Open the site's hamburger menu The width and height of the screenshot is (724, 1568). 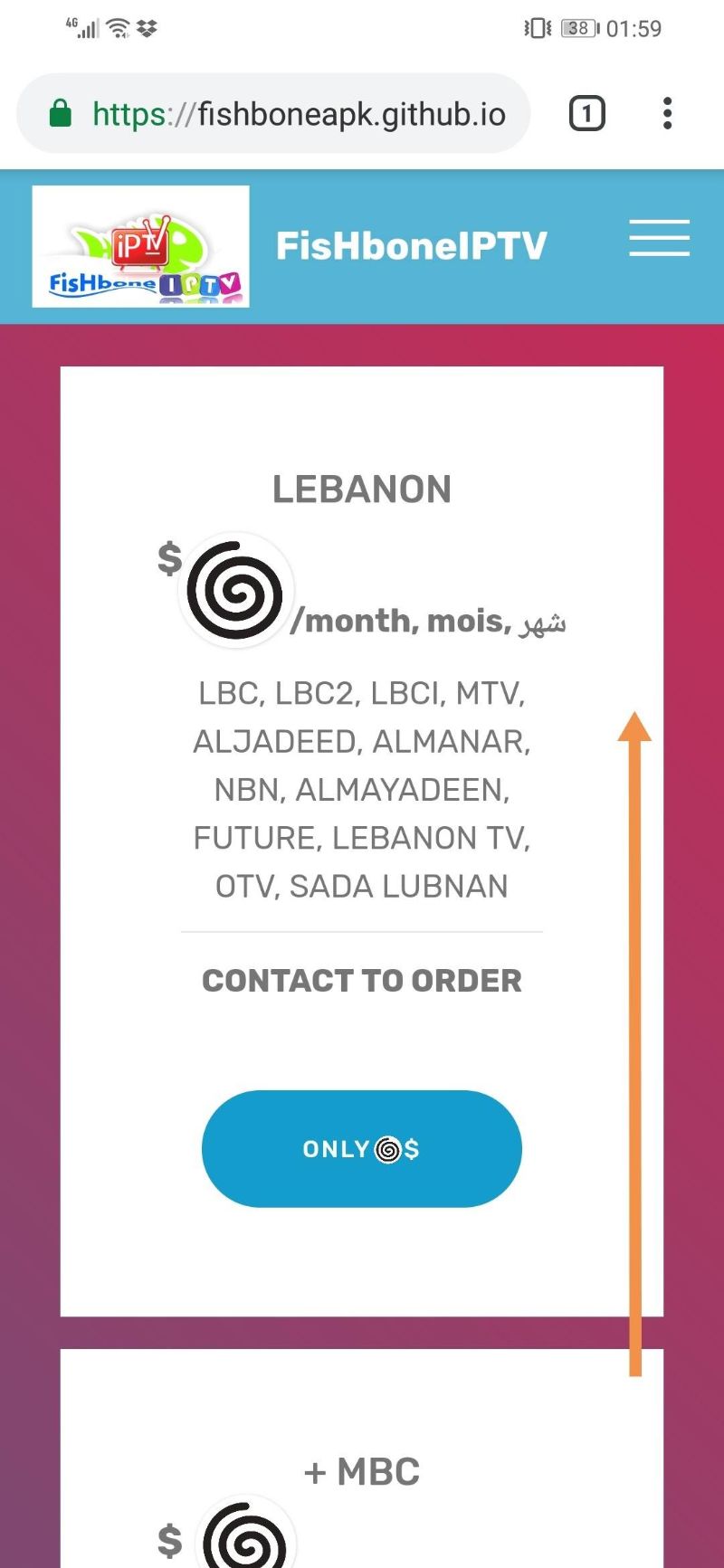pos(659,238)
